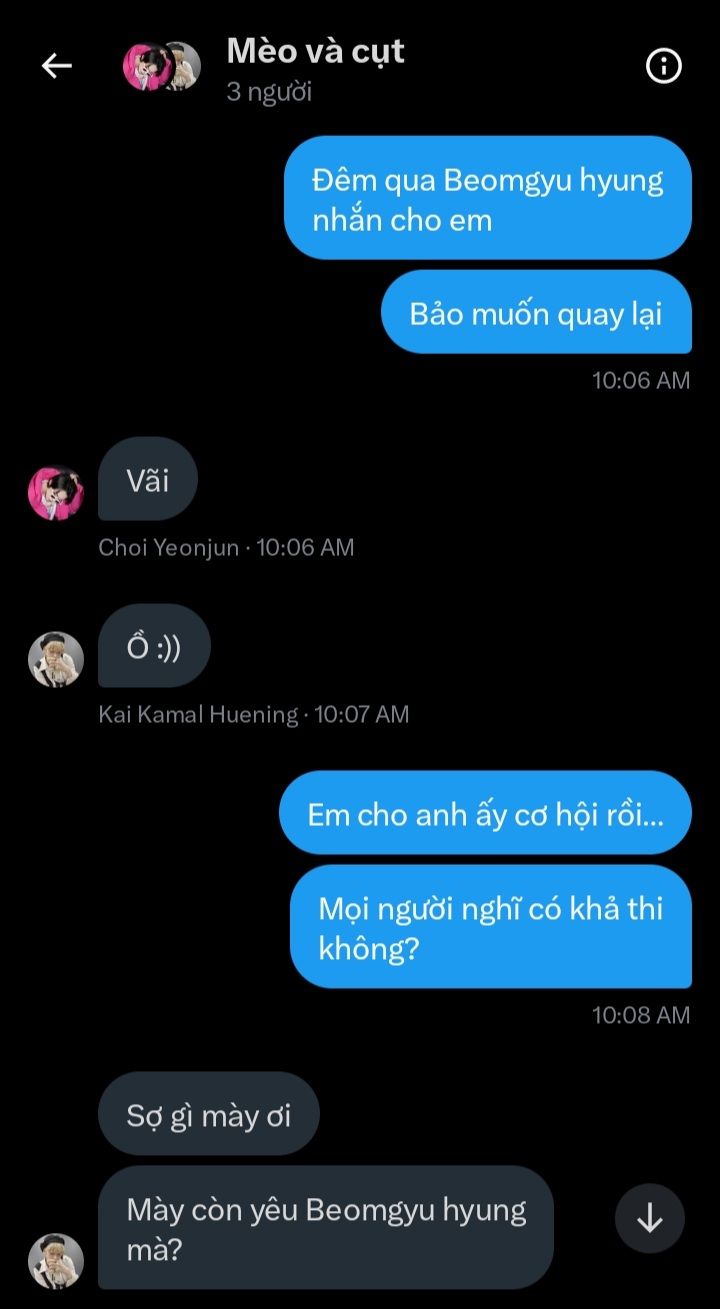Viewport: 720px width, 1309px height.
Task: Open the Mèo và cụt group details
Action: [x=315, y=51]
